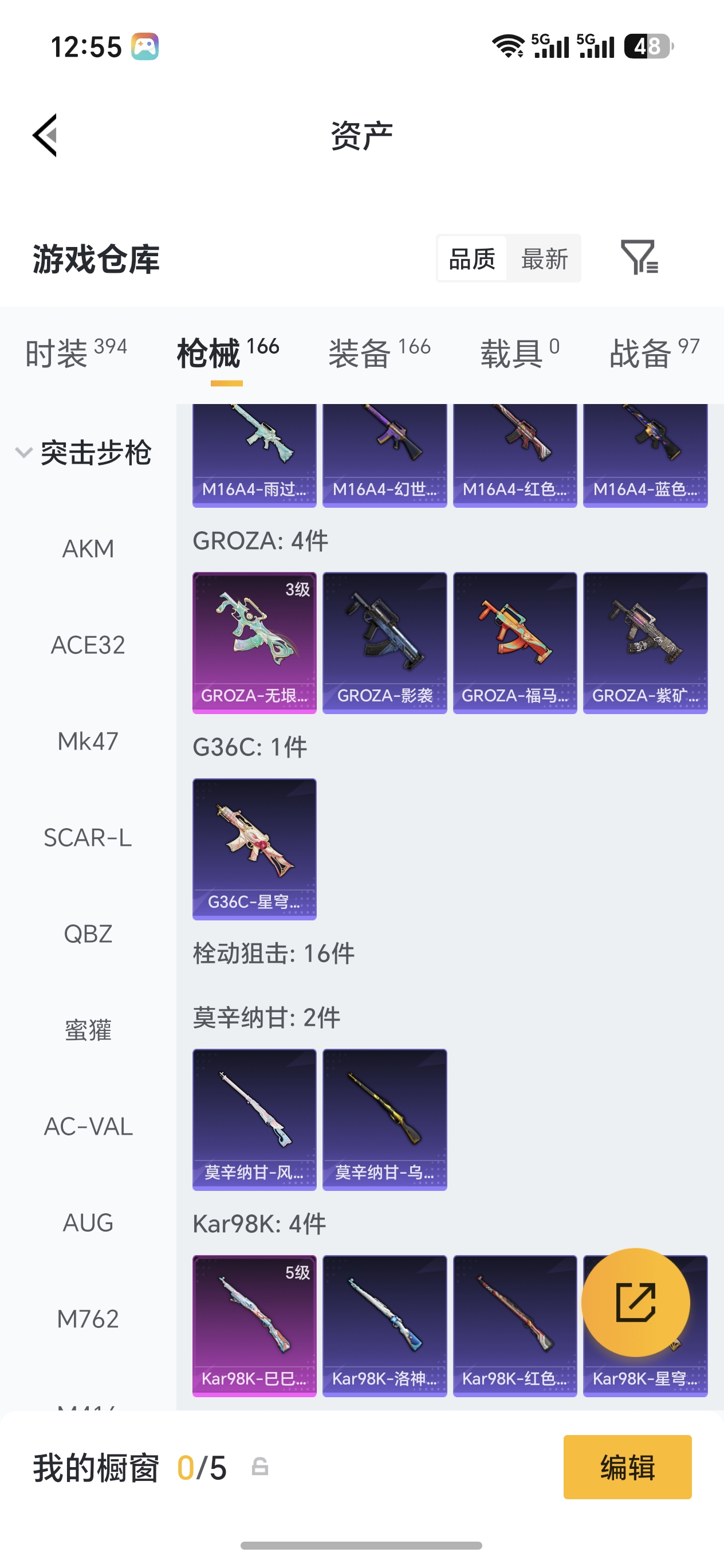Tap the yellow floating share button
This screenshot has height=1568, width=724.
click(635, 1302)
